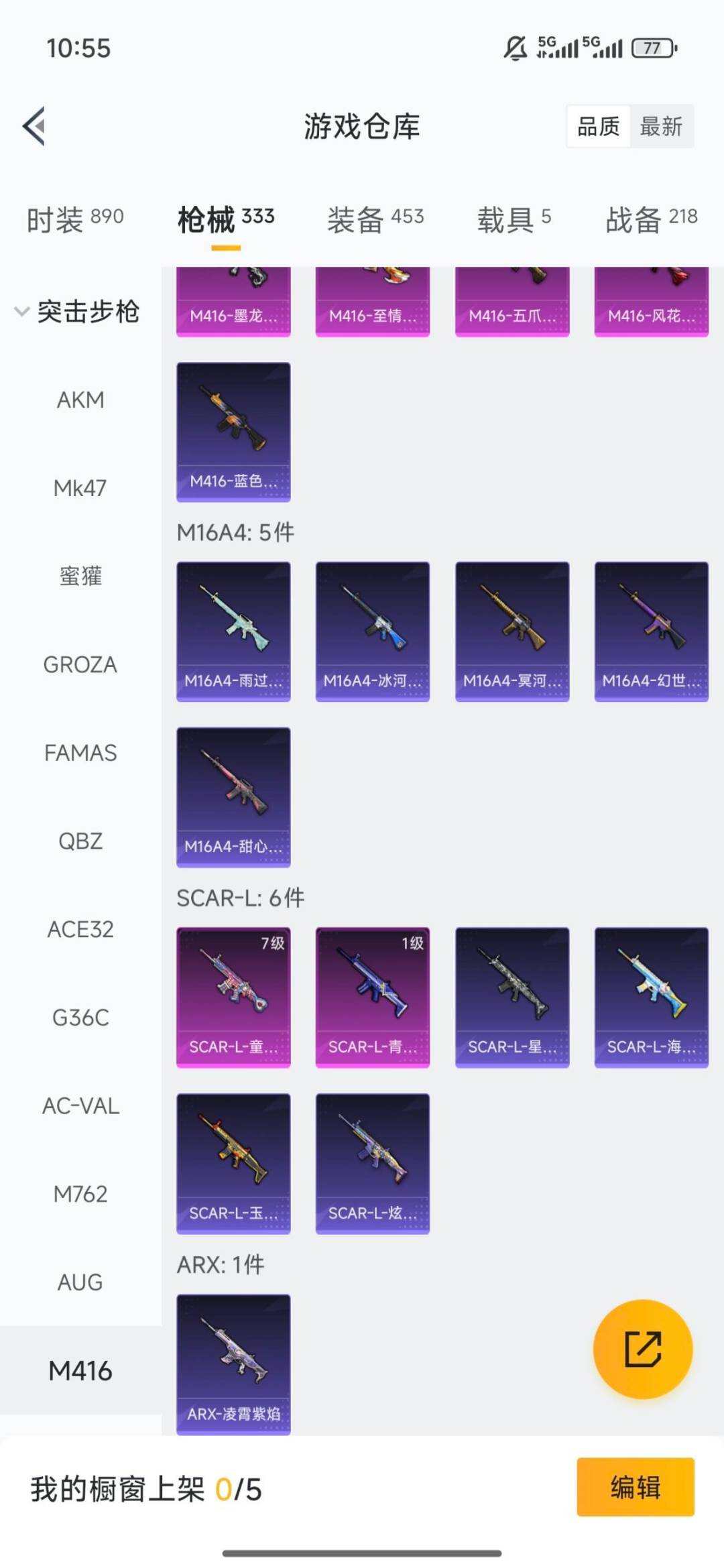
Task: Sort warehouse by 最新
Action: [661, 126]
